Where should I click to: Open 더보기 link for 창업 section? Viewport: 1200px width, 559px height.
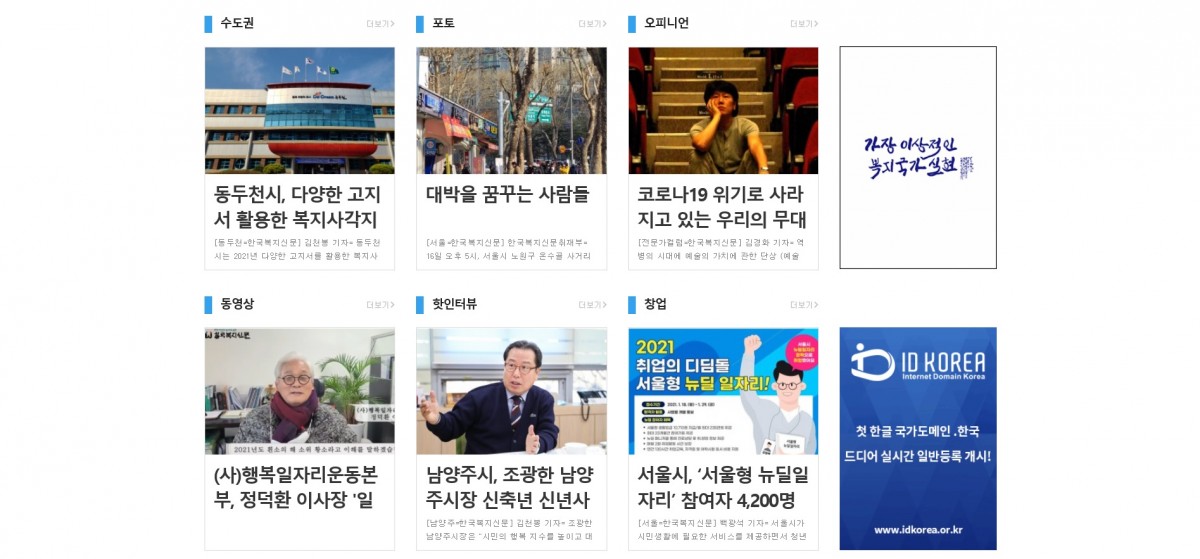(x=804, y=305)
